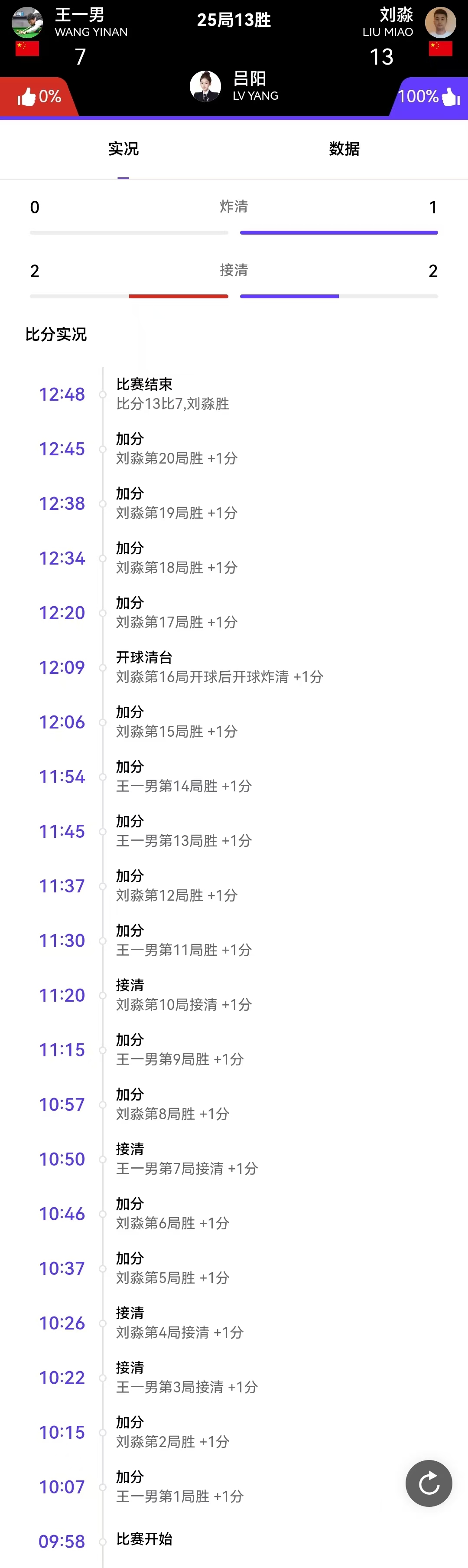The height and width of the screenshot is (1568, 468).
Task: Vote for 刘淼 with the purple thumbs-up
Action: [x=450, y=97]
